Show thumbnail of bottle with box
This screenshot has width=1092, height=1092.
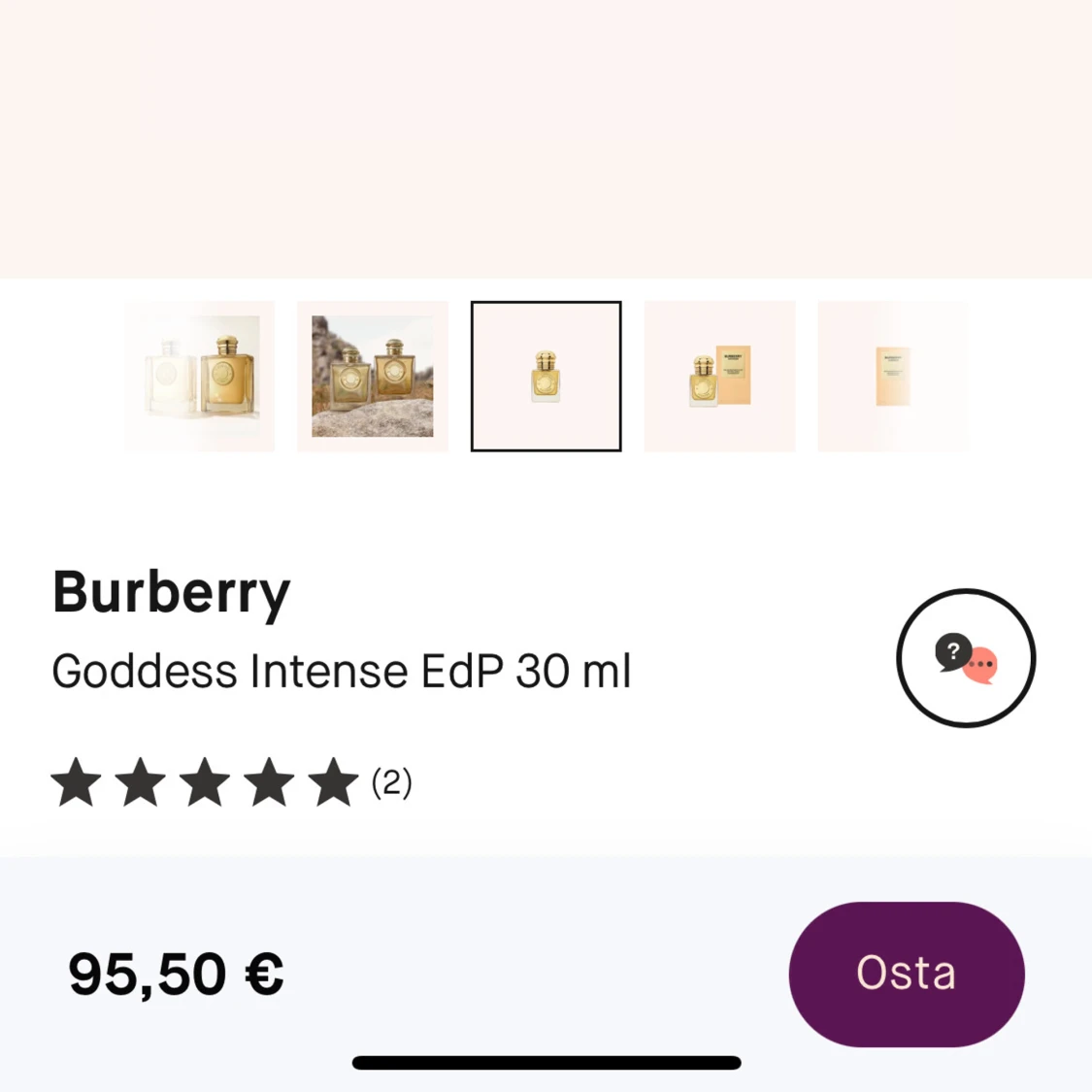pyautogui.click(x=719, y=377)
